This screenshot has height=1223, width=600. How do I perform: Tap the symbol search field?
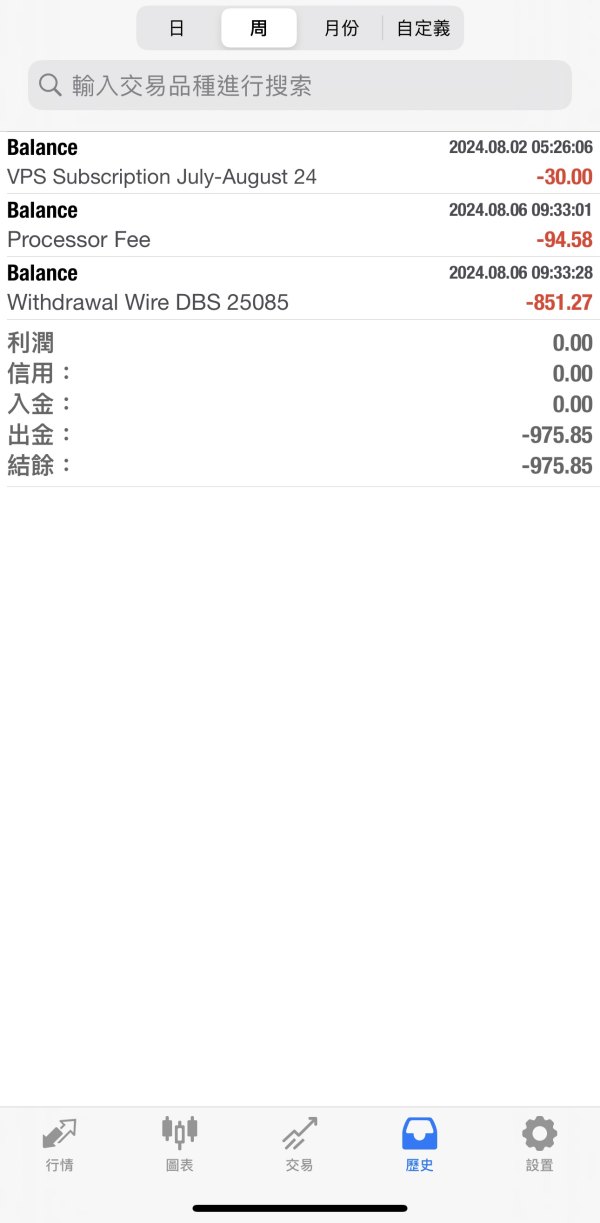click(300, 86)
